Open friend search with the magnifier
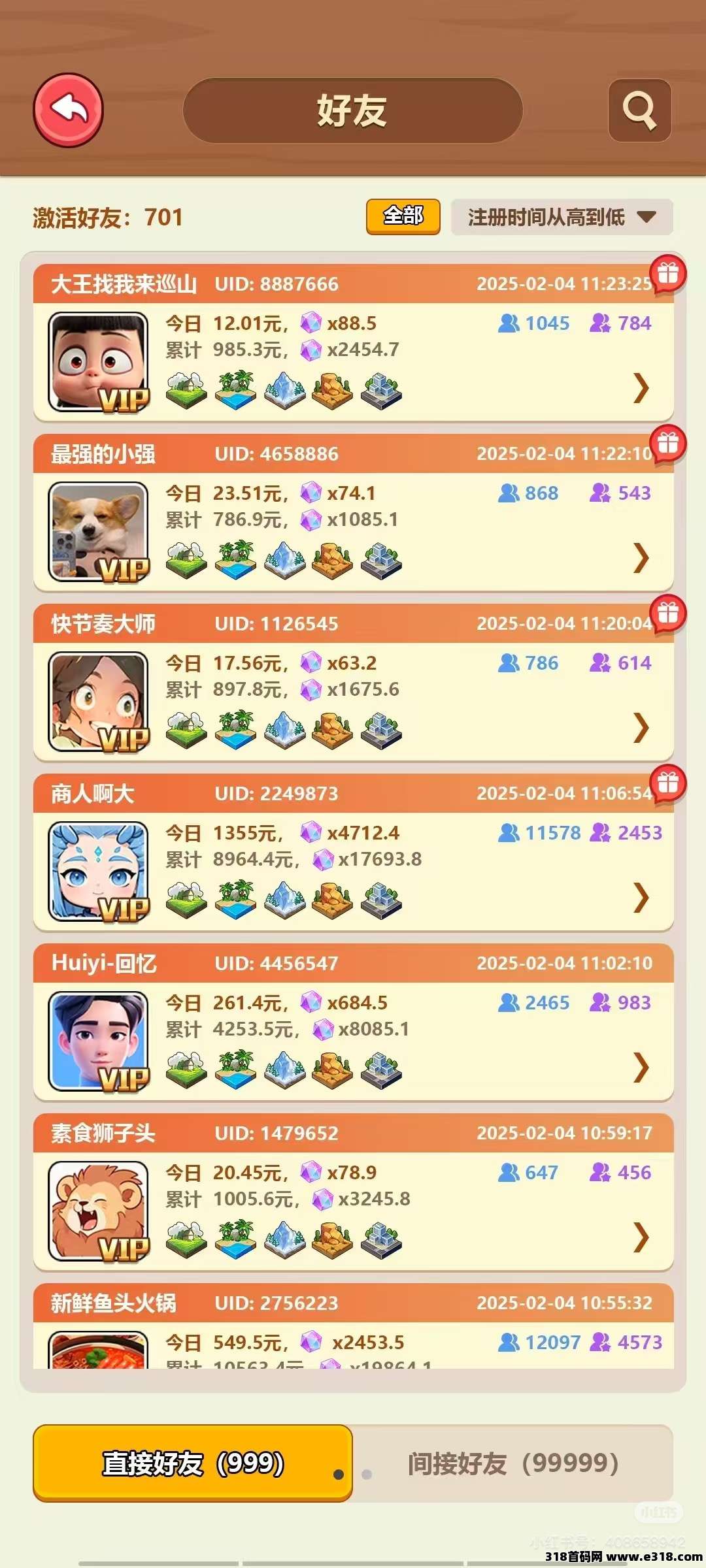 (639, 110)
